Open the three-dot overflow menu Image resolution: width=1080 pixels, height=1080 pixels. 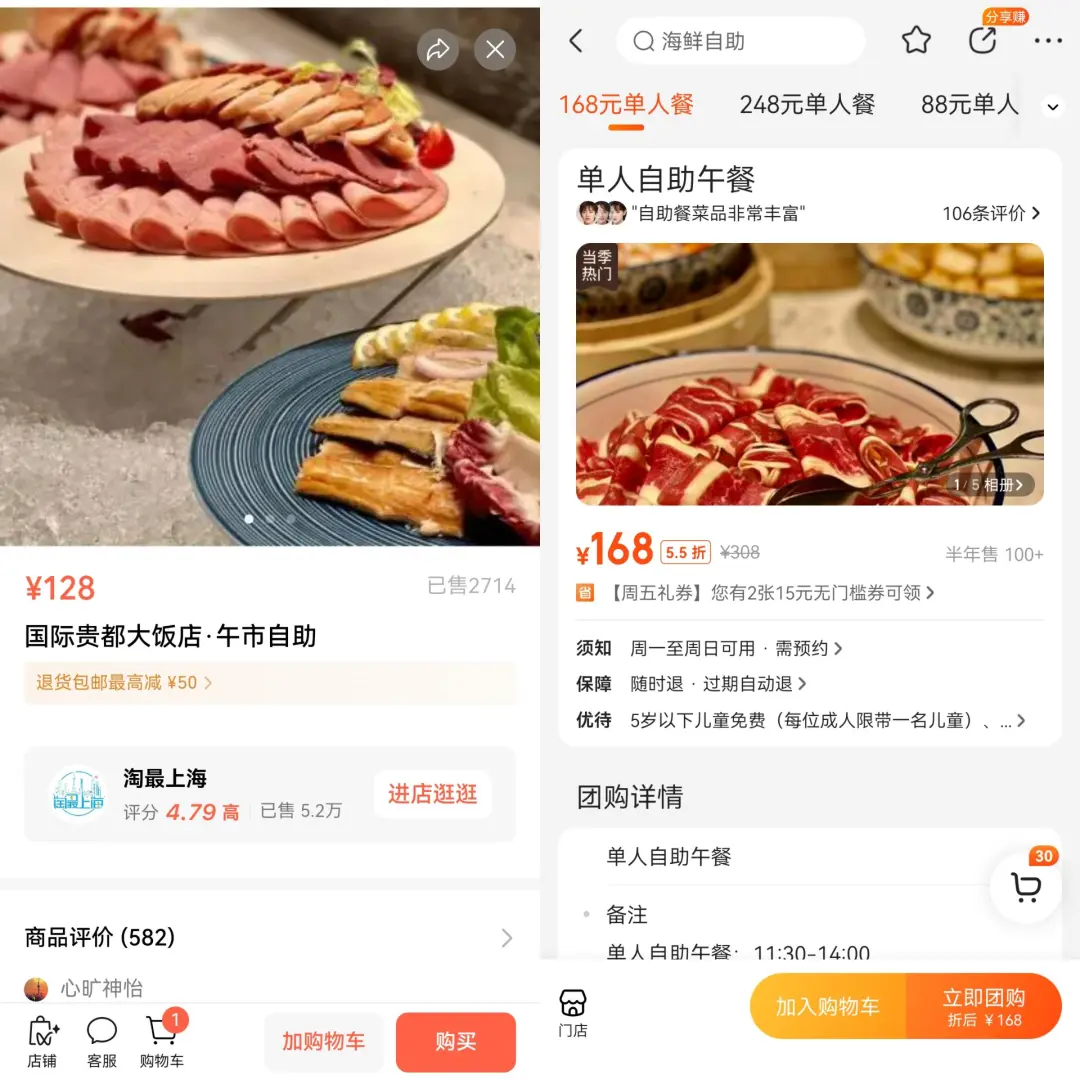[1048, 41]
